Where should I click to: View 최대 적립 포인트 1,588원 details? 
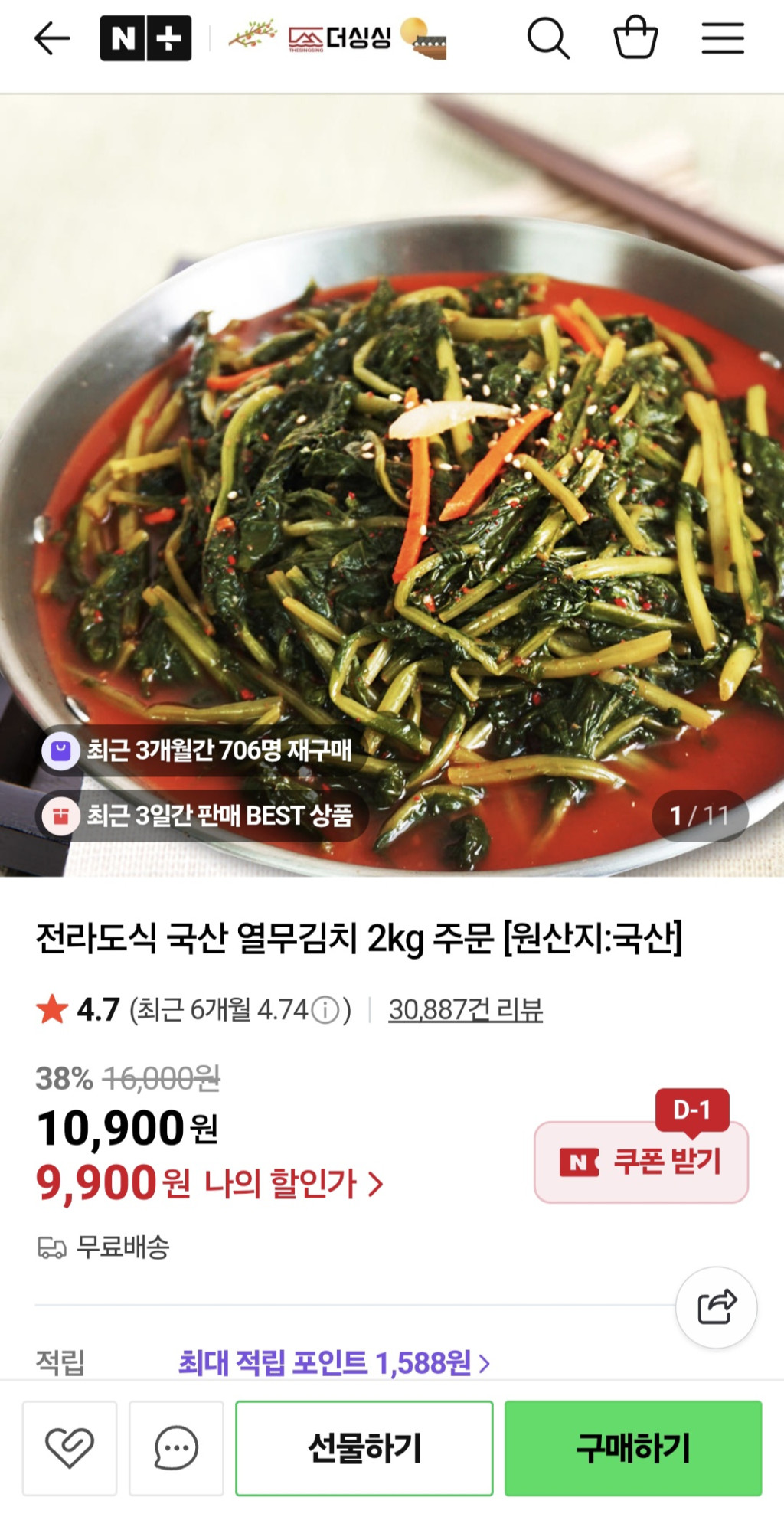[x=334, y=1363]
